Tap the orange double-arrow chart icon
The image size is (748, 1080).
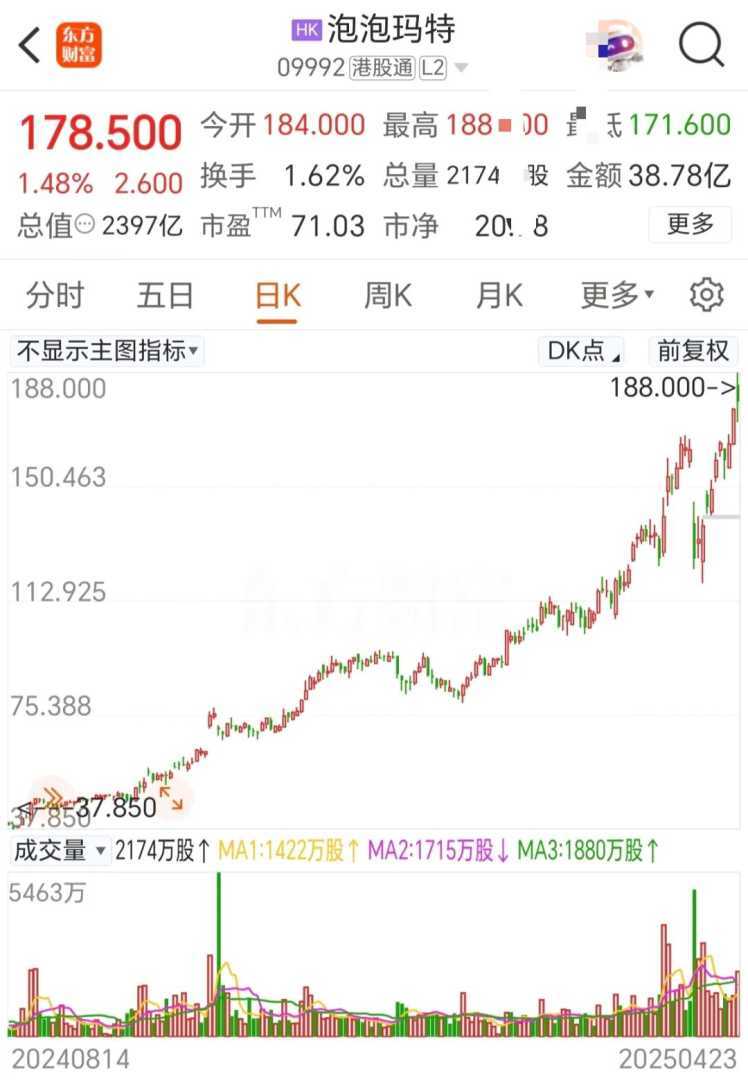pyautogui.click(x=51, y=798)
